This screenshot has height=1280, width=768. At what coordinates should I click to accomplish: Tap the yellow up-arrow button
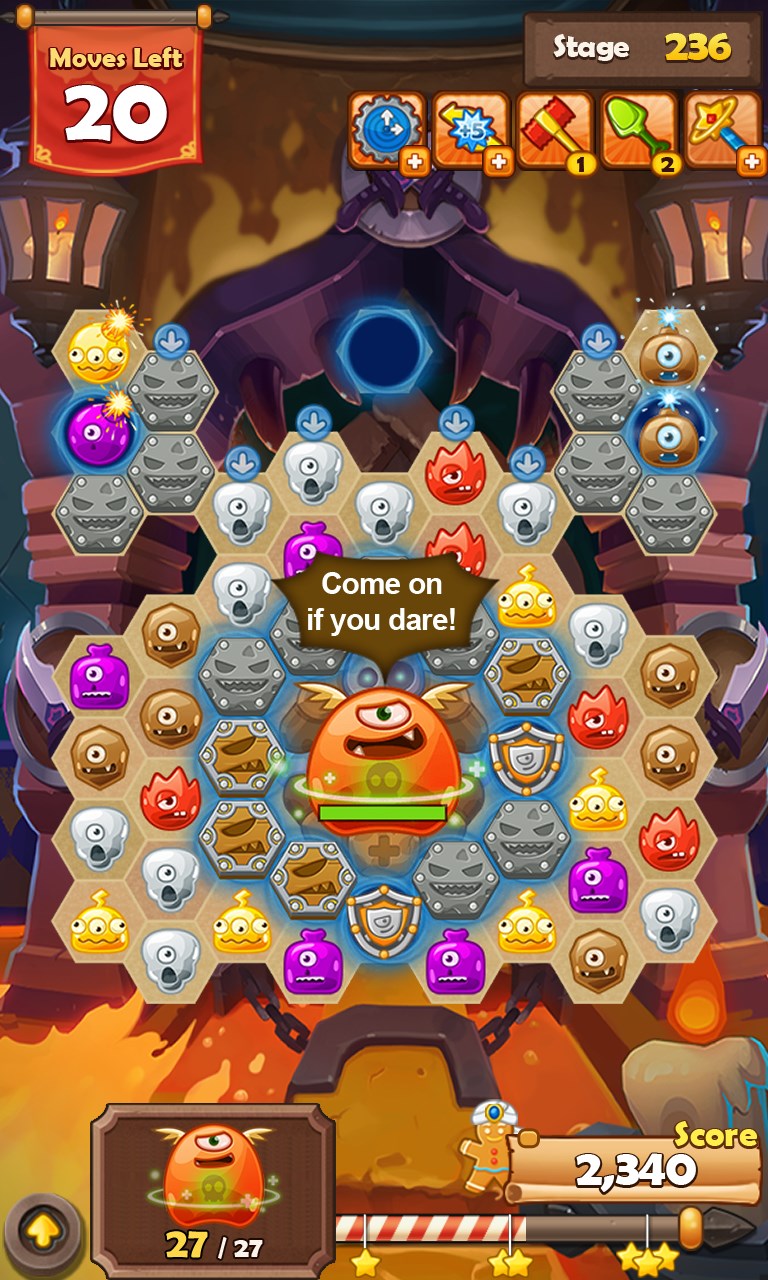(41, 1233)
